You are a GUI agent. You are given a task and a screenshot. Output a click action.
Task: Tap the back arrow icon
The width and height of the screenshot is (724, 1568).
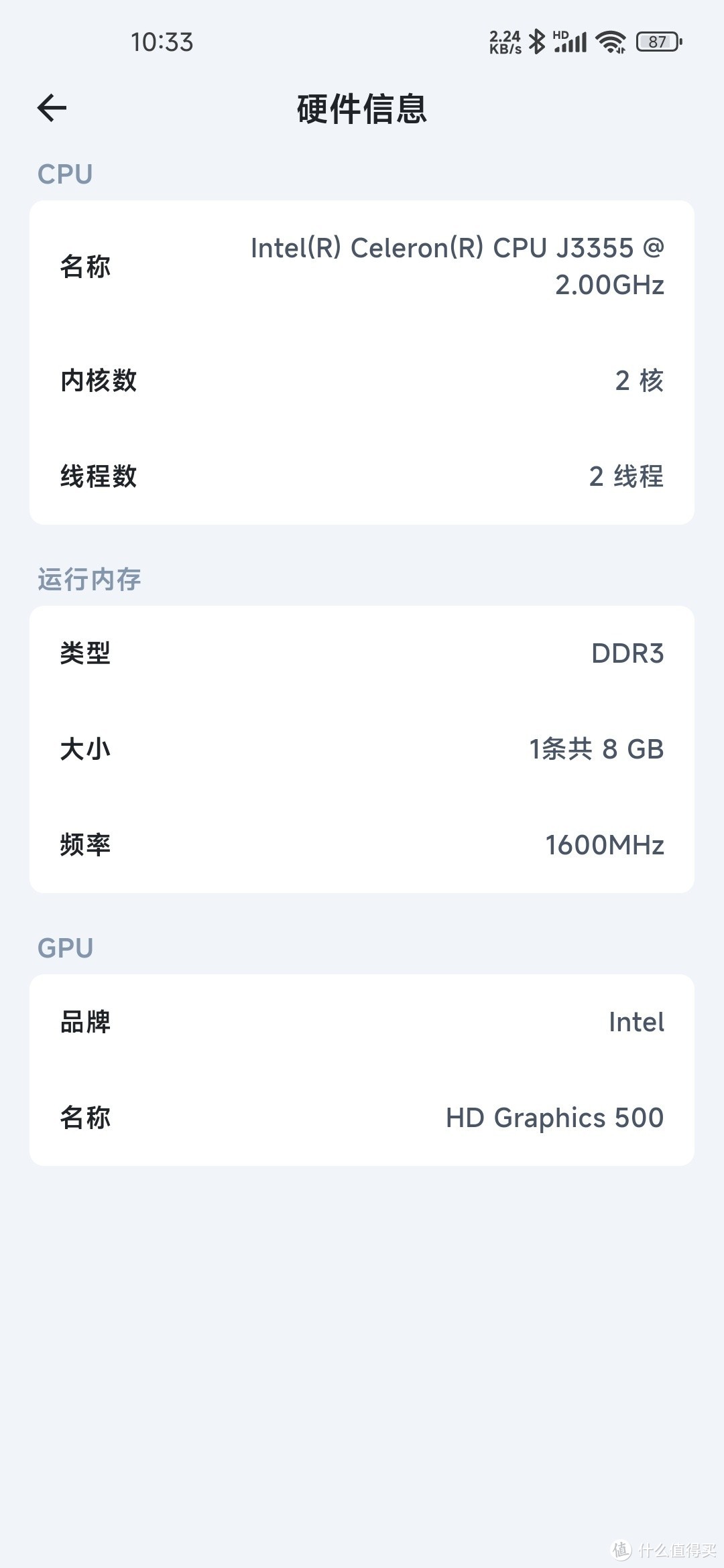pyautogui.click(x=51, y=107)
